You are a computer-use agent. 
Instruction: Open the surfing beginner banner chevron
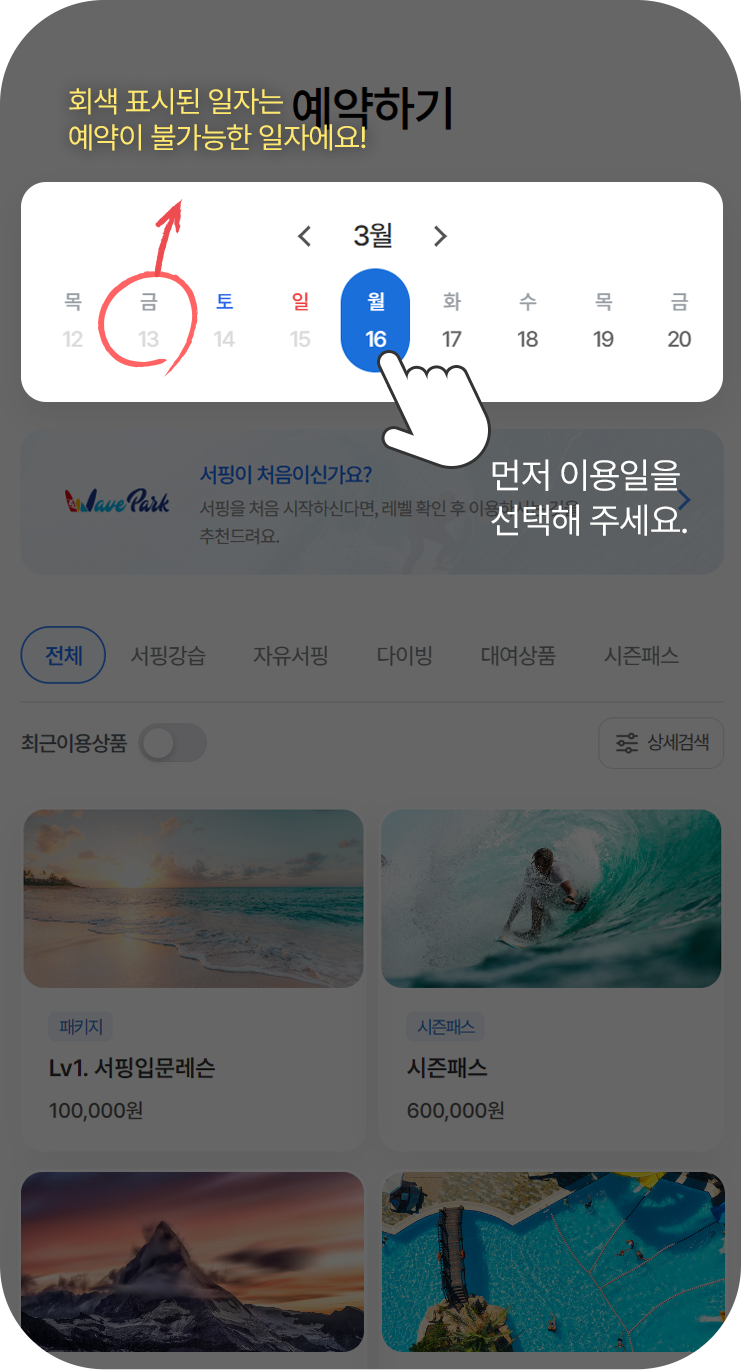click(x=684, y=500)
